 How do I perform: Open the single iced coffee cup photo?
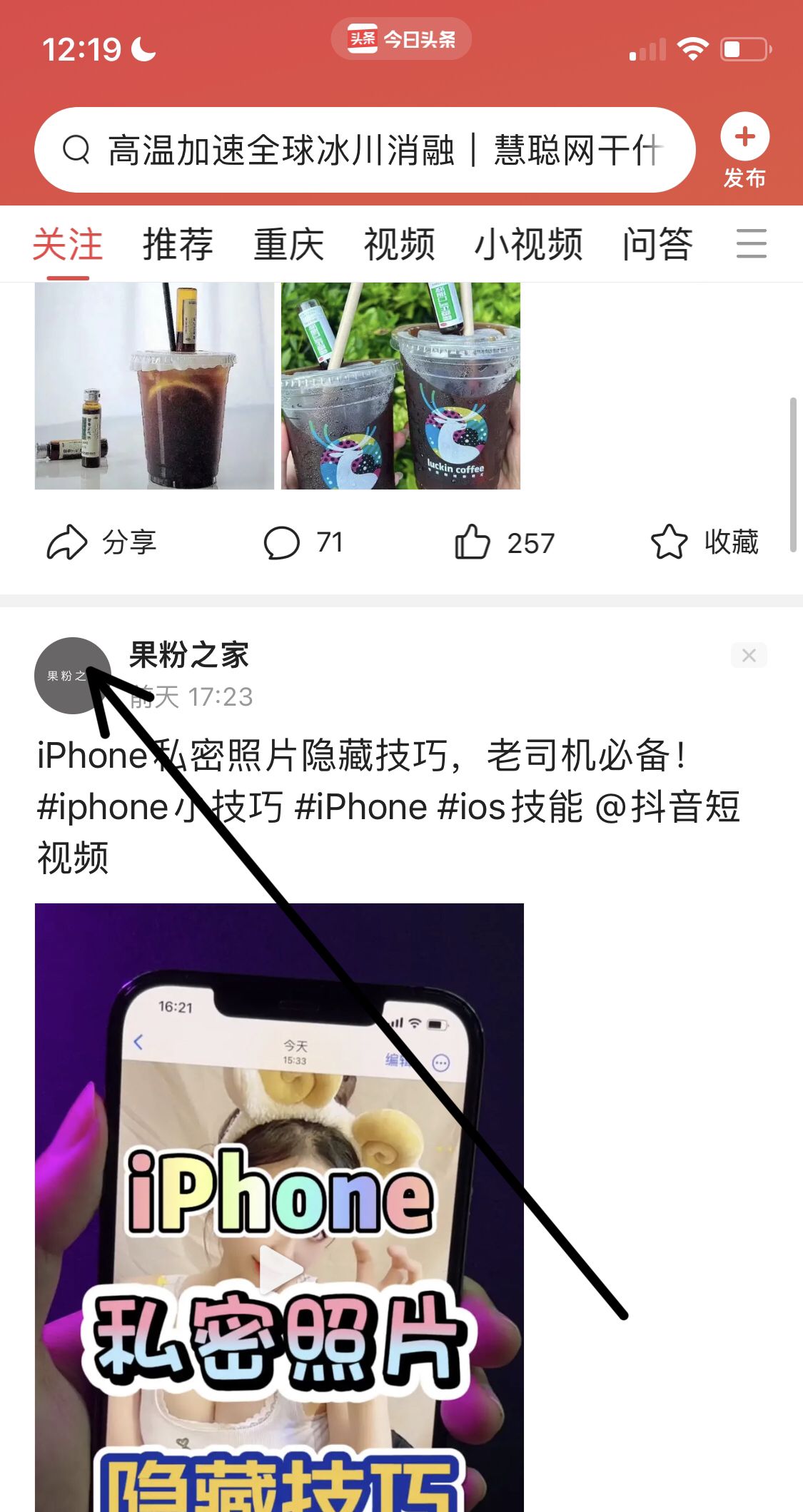coord(154,385)
